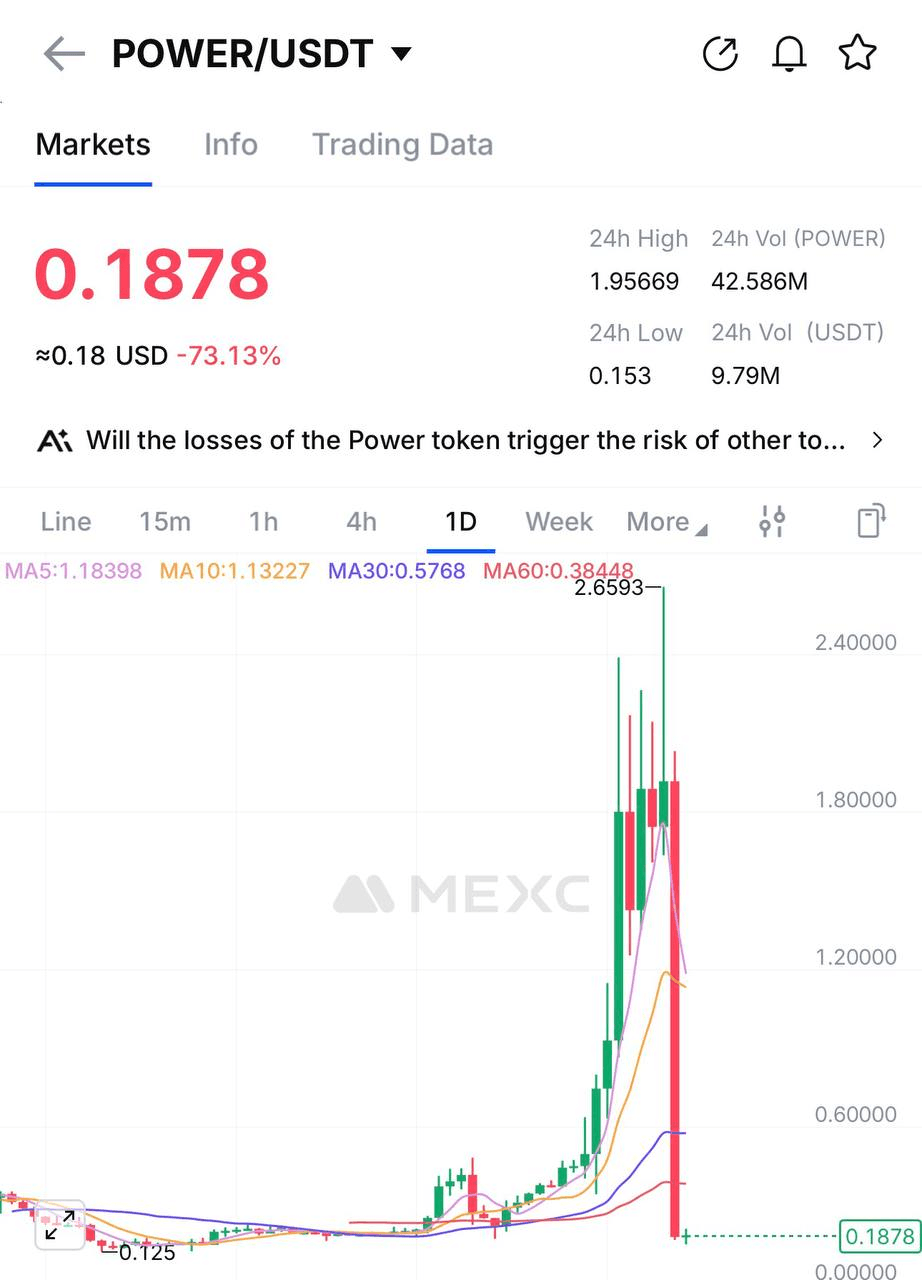Open the POWER/USDT pair dropdown

[401, 54]
